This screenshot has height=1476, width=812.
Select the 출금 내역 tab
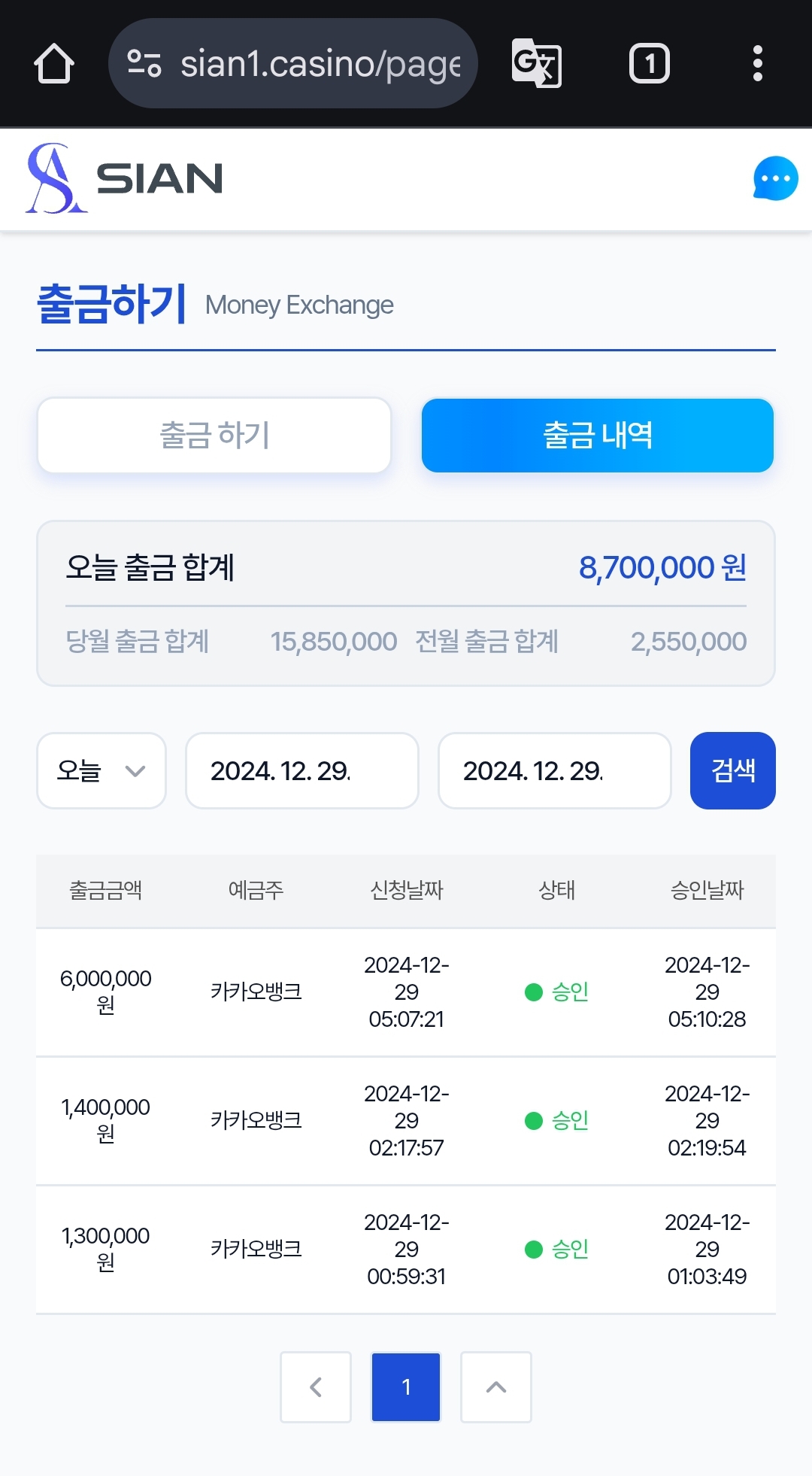pos(598,436)
